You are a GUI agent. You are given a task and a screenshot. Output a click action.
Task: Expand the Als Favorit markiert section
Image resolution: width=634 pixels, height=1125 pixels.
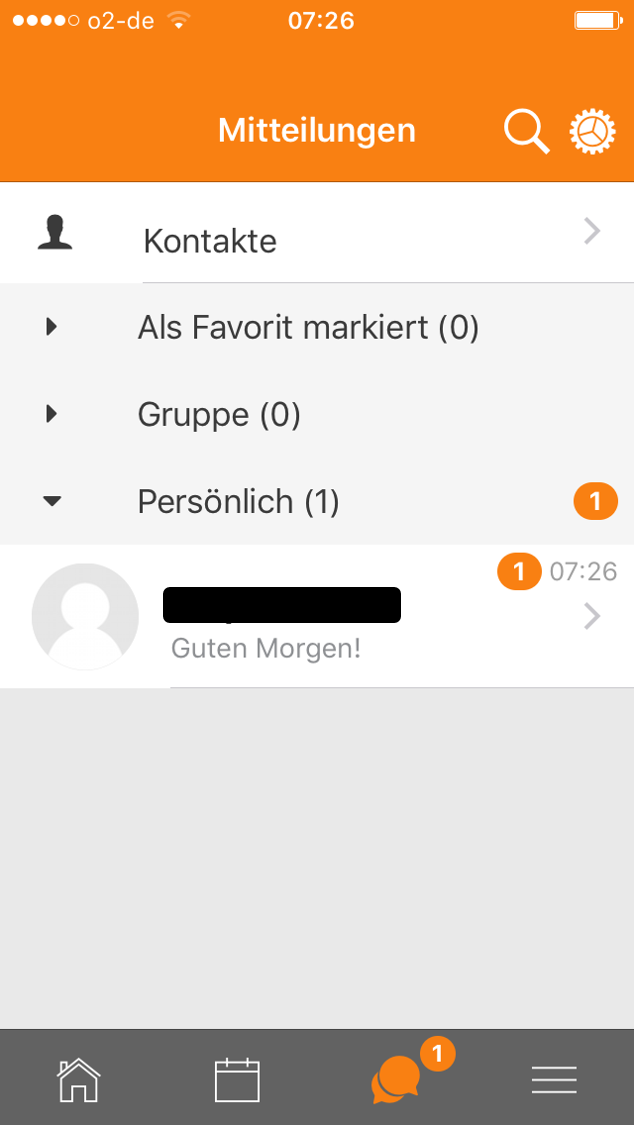[307, 327]
